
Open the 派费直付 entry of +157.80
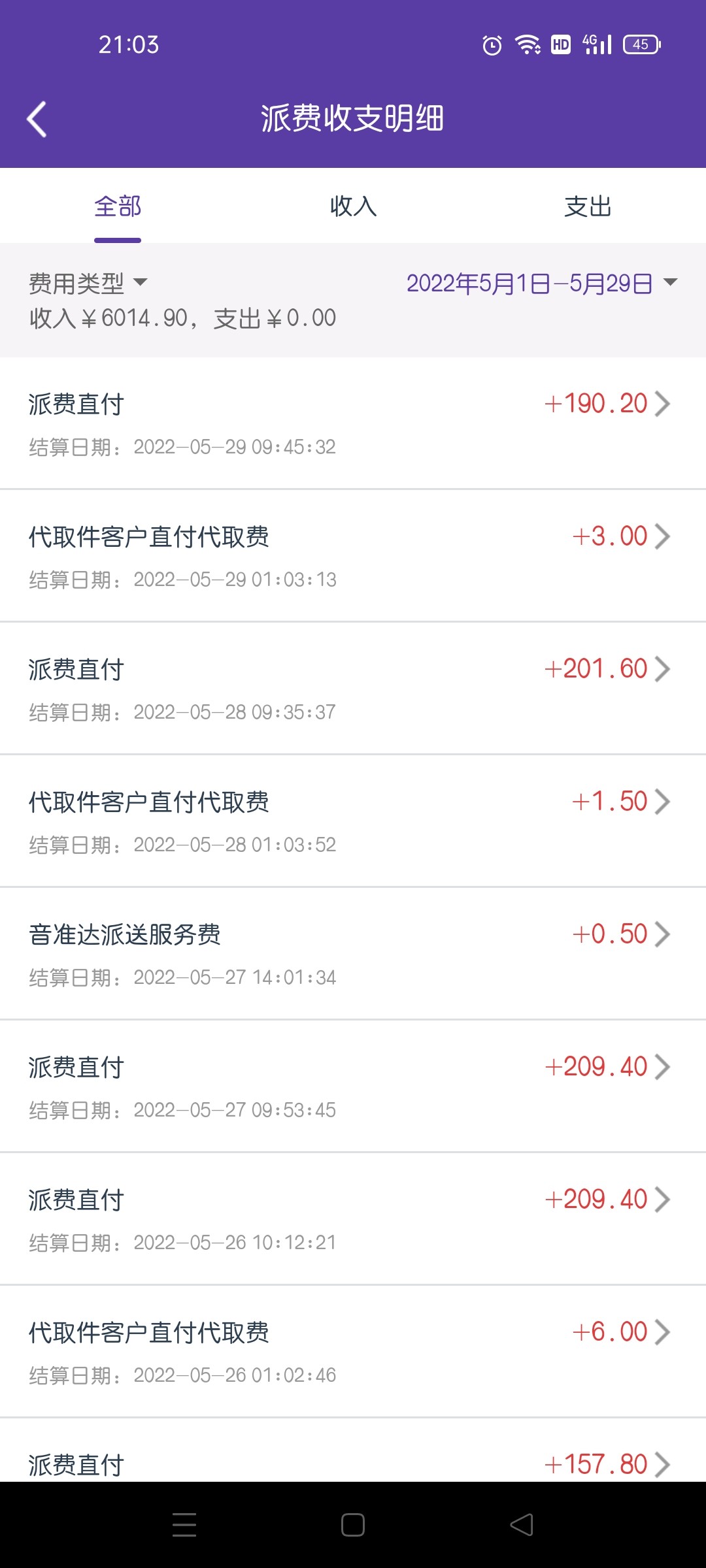click(x=353, y=1450)
